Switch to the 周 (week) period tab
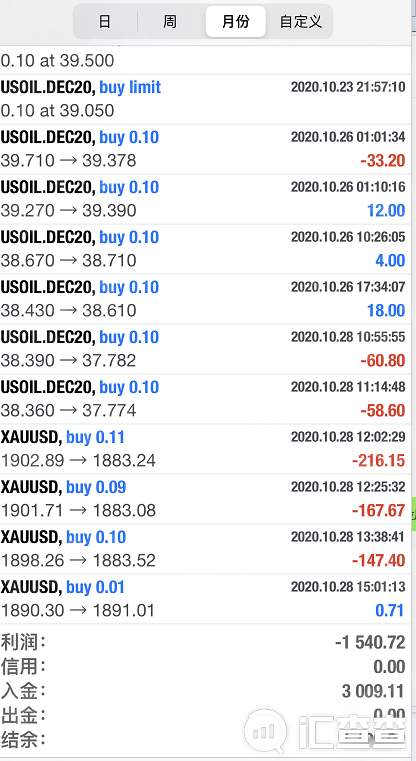Viewport: 416px width, 761px height. click(x=170, y=21)
